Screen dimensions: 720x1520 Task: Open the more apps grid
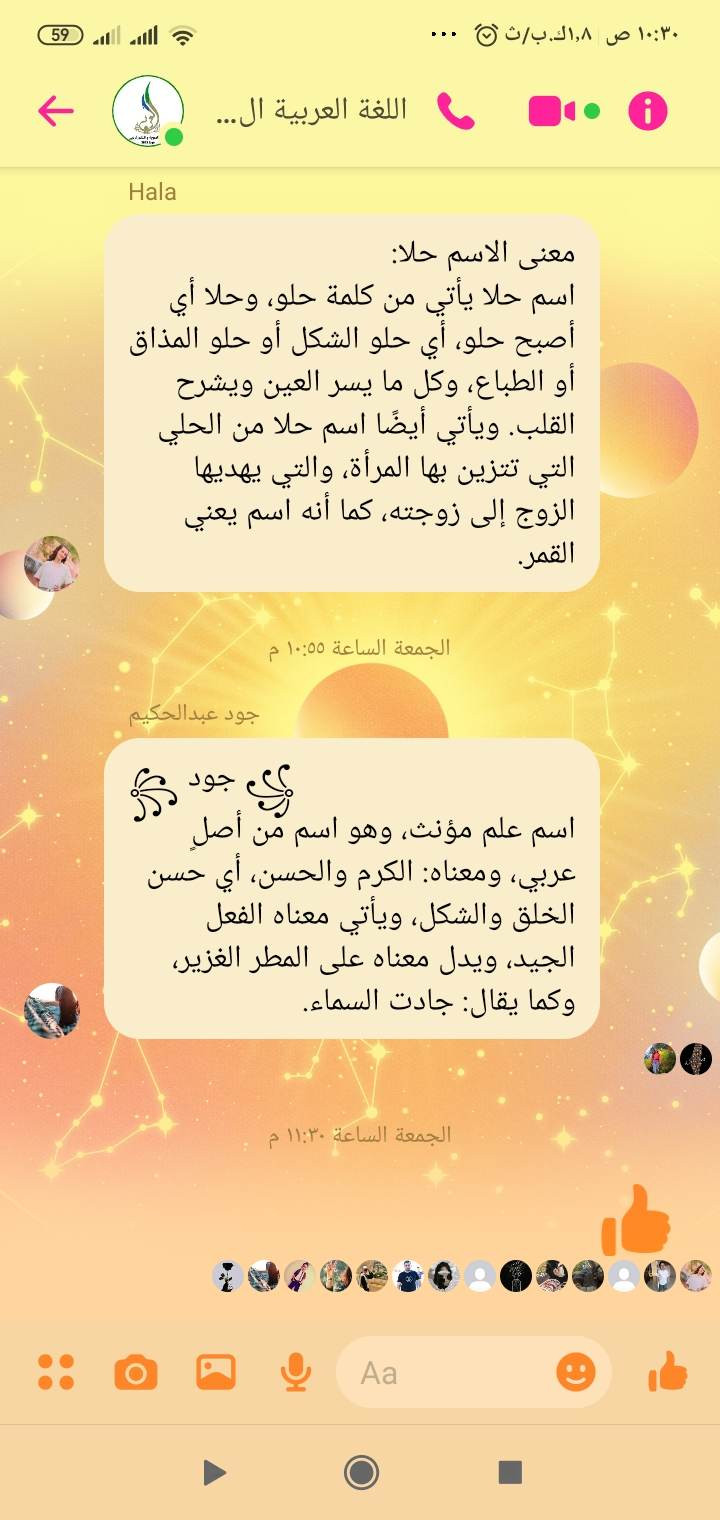(56, 1372)
